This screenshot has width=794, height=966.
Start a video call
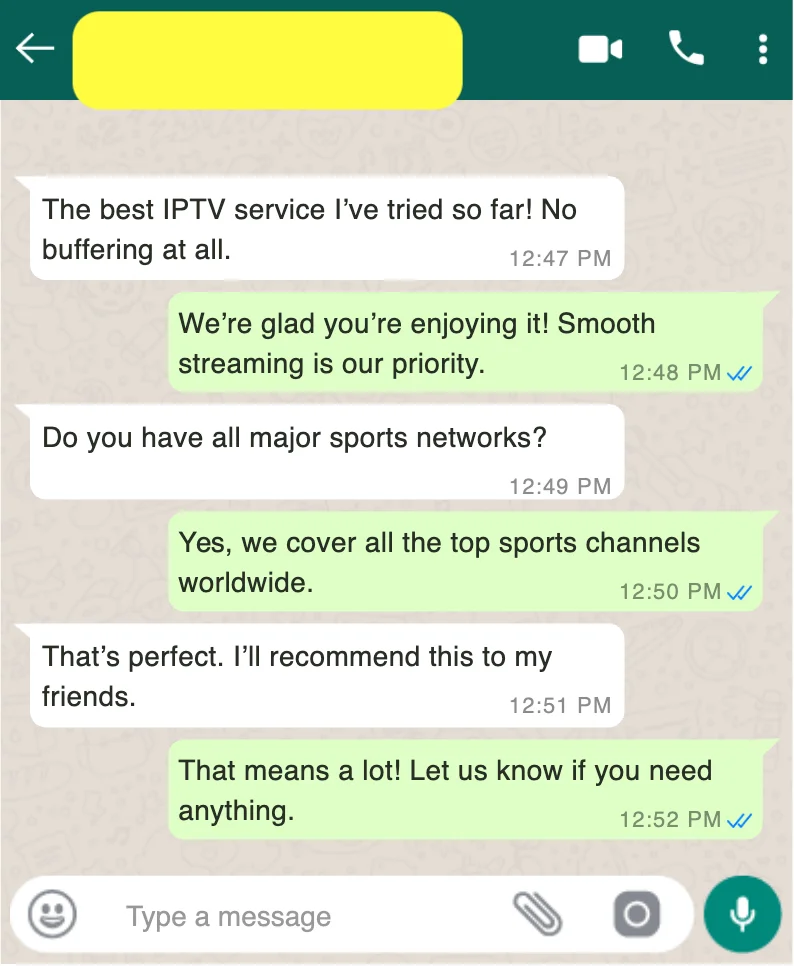click(600, 48)
